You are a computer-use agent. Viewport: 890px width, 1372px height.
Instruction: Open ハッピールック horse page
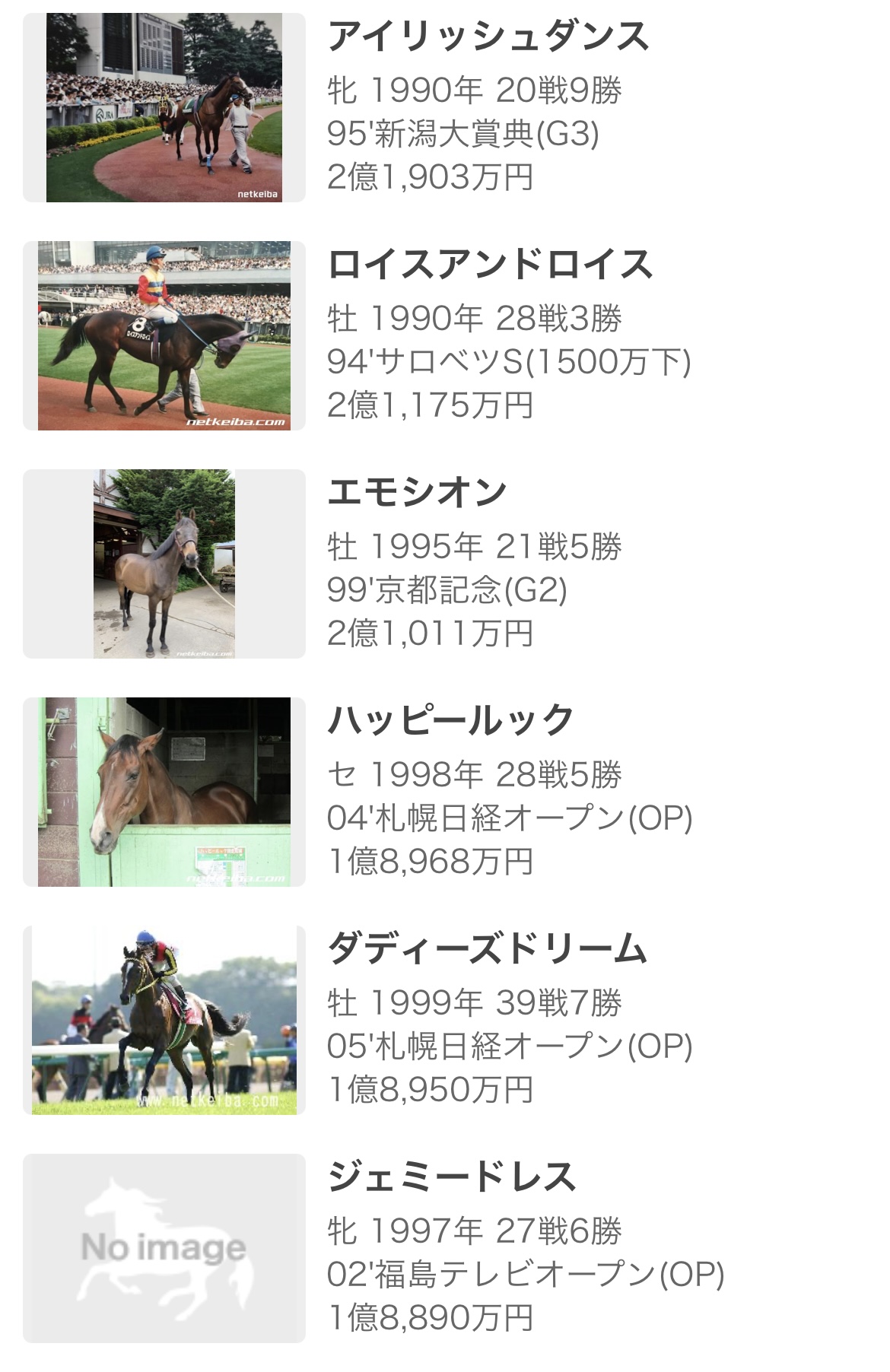[x=450, y=720]
